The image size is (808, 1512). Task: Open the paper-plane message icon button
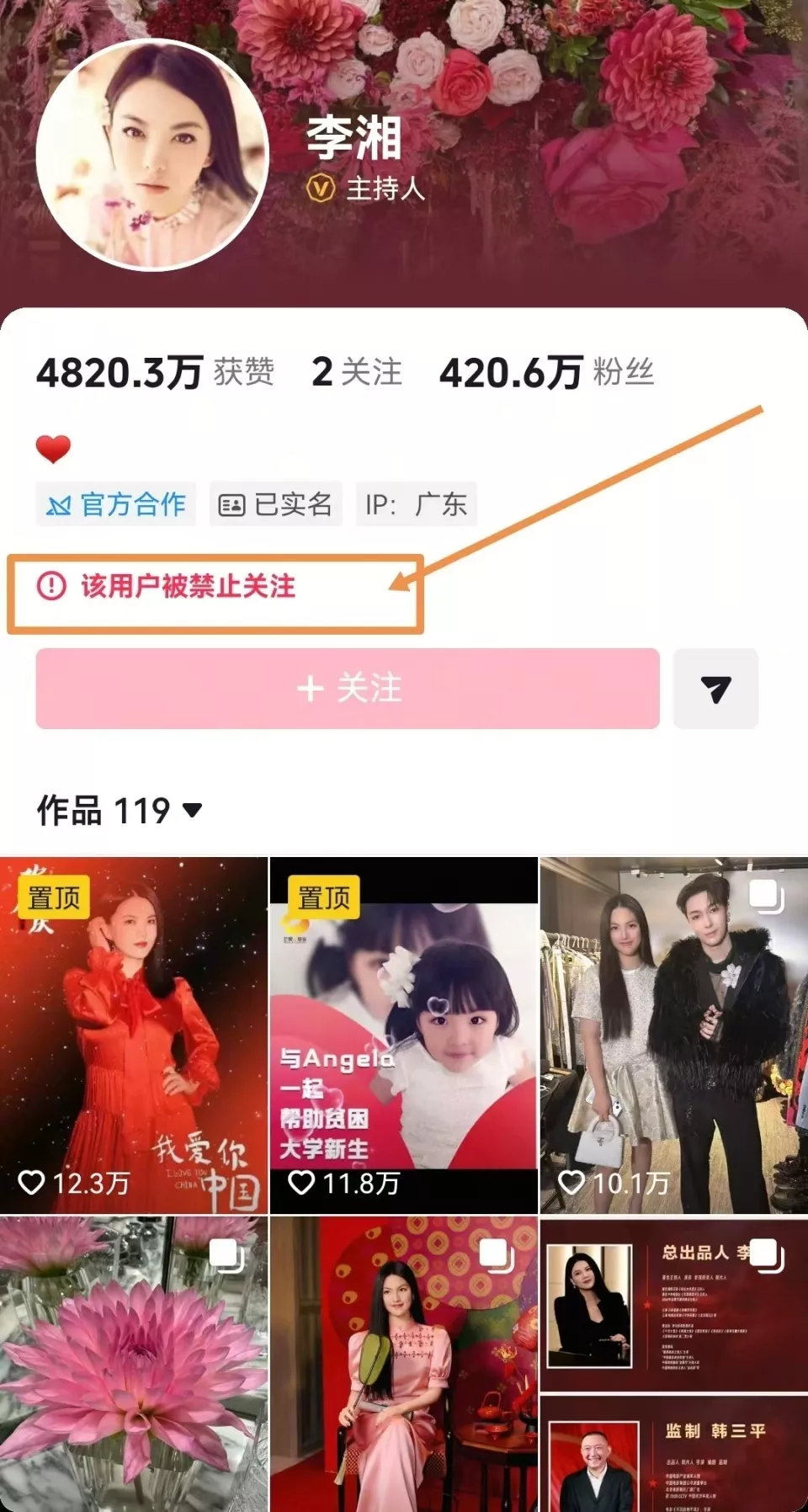tap(715, 689)
